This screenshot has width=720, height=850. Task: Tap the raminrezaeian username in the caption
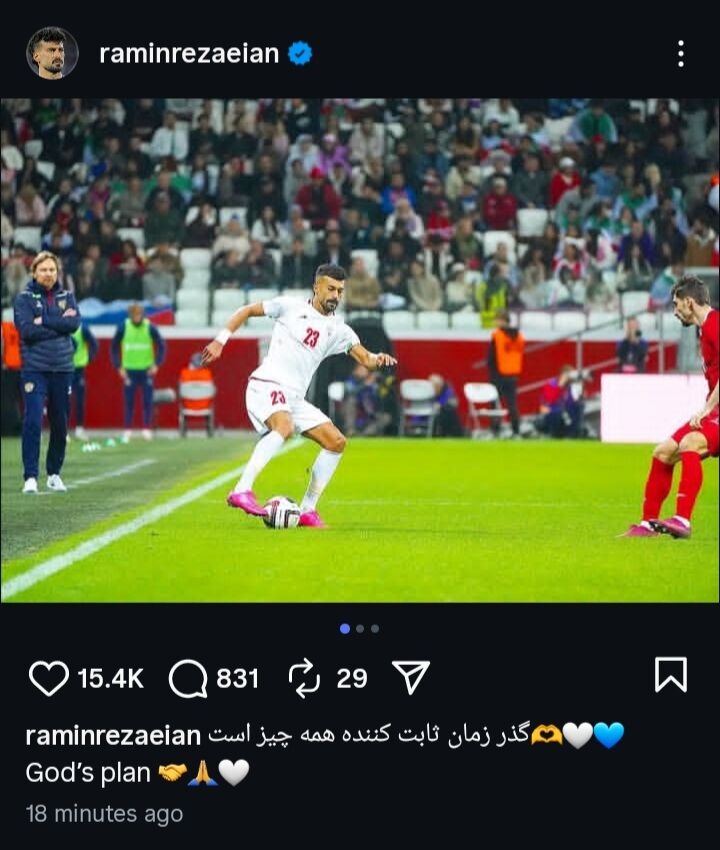tap(113, 736)
